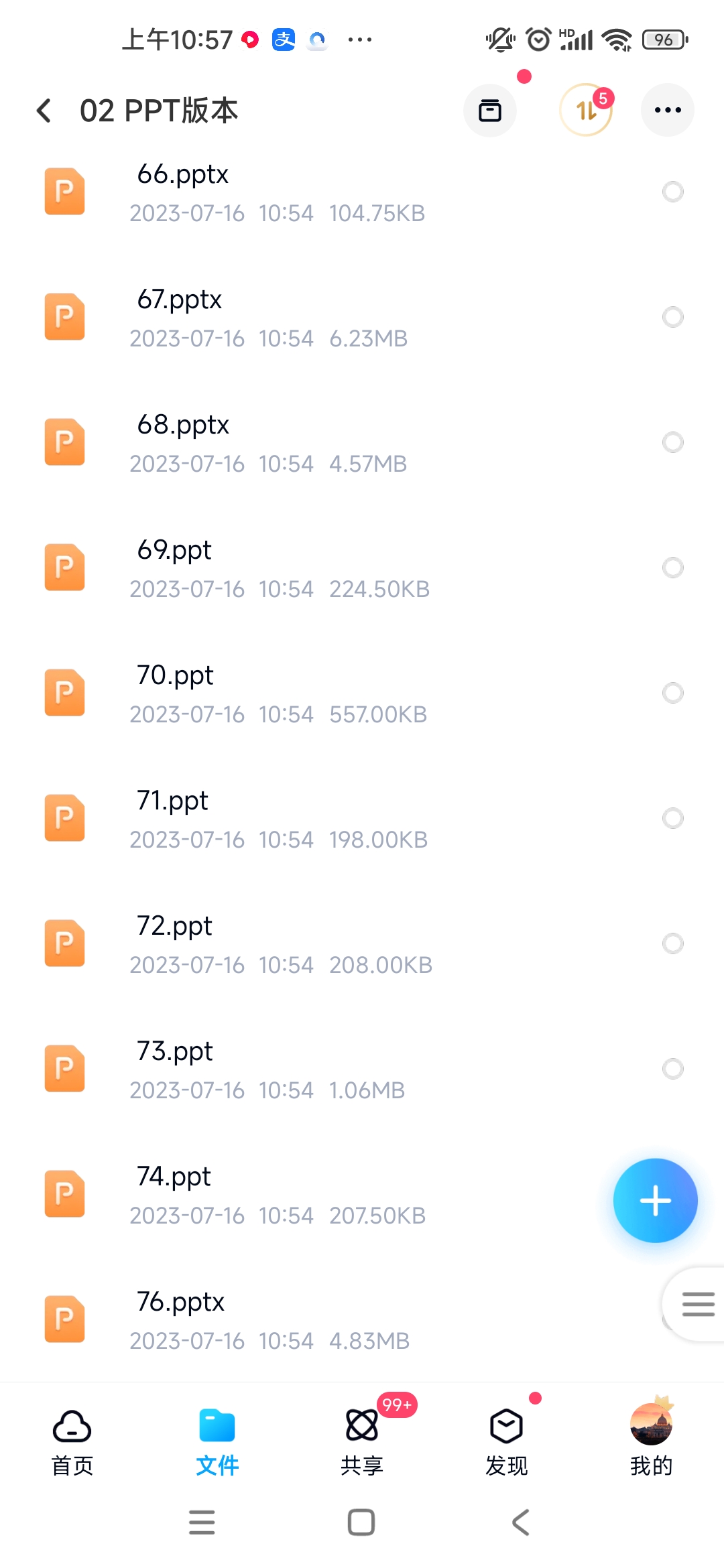Open the three-dot overflow menu
724x1568 pixels.
668,110
